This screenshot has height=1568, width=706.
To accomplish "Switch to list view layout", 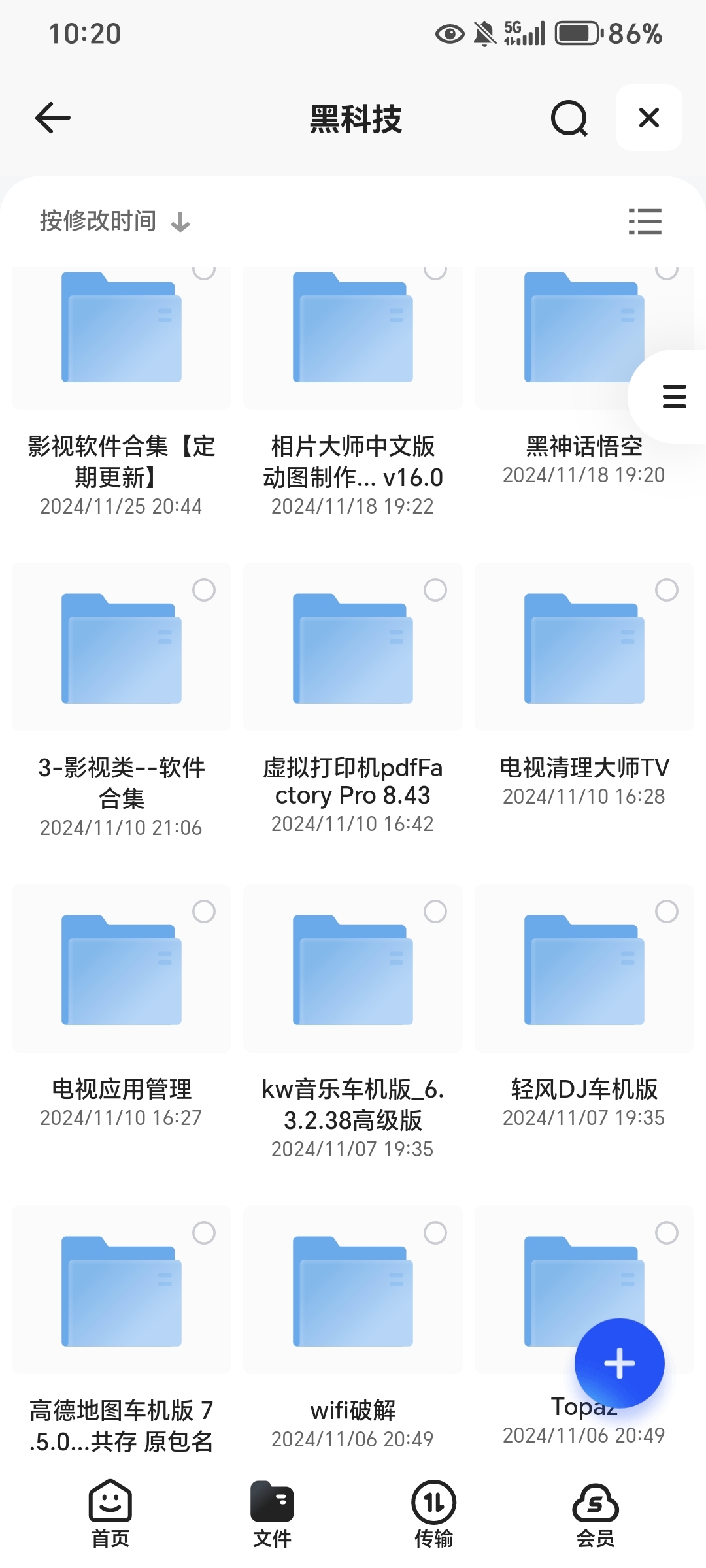I will [x=645, y=221].
